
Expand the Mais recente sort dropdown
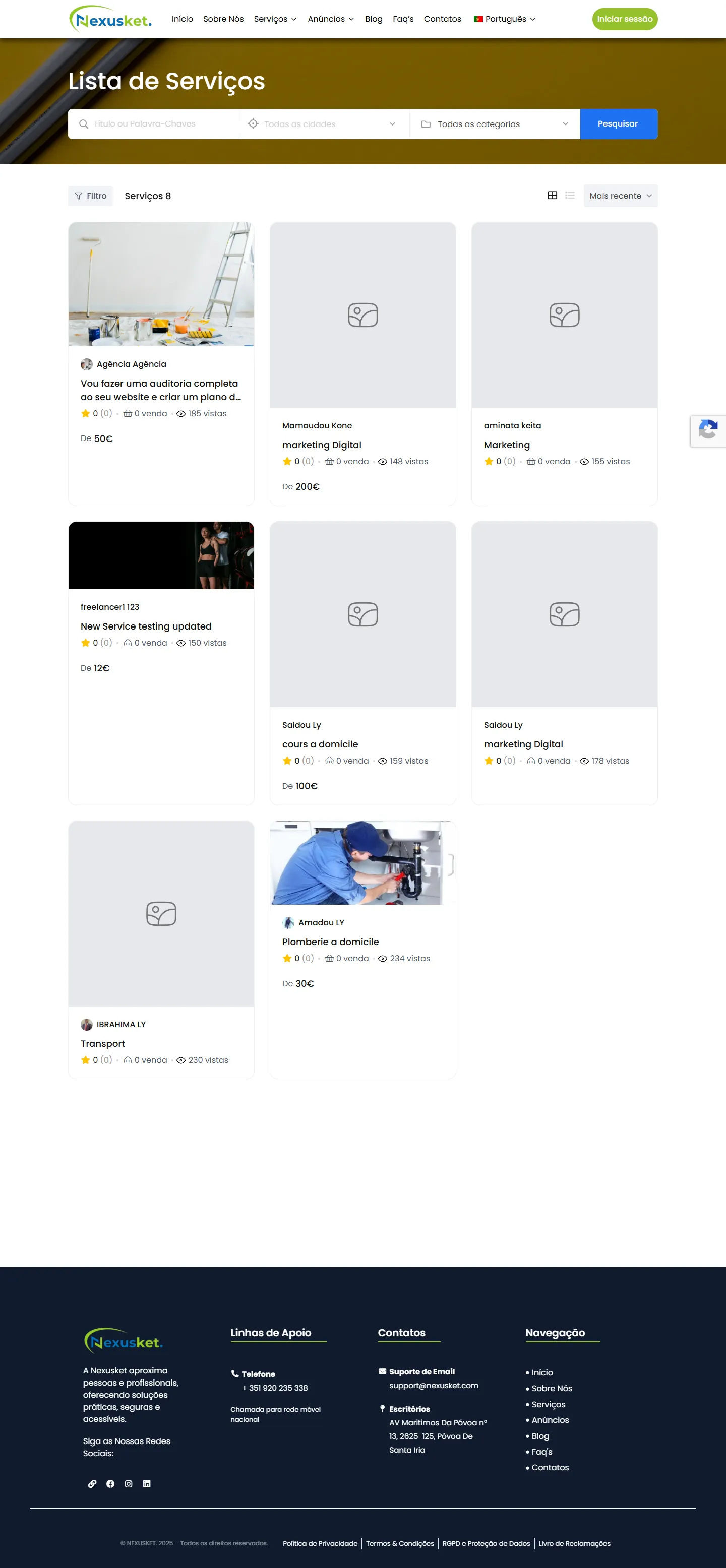(x=620, y=196)
